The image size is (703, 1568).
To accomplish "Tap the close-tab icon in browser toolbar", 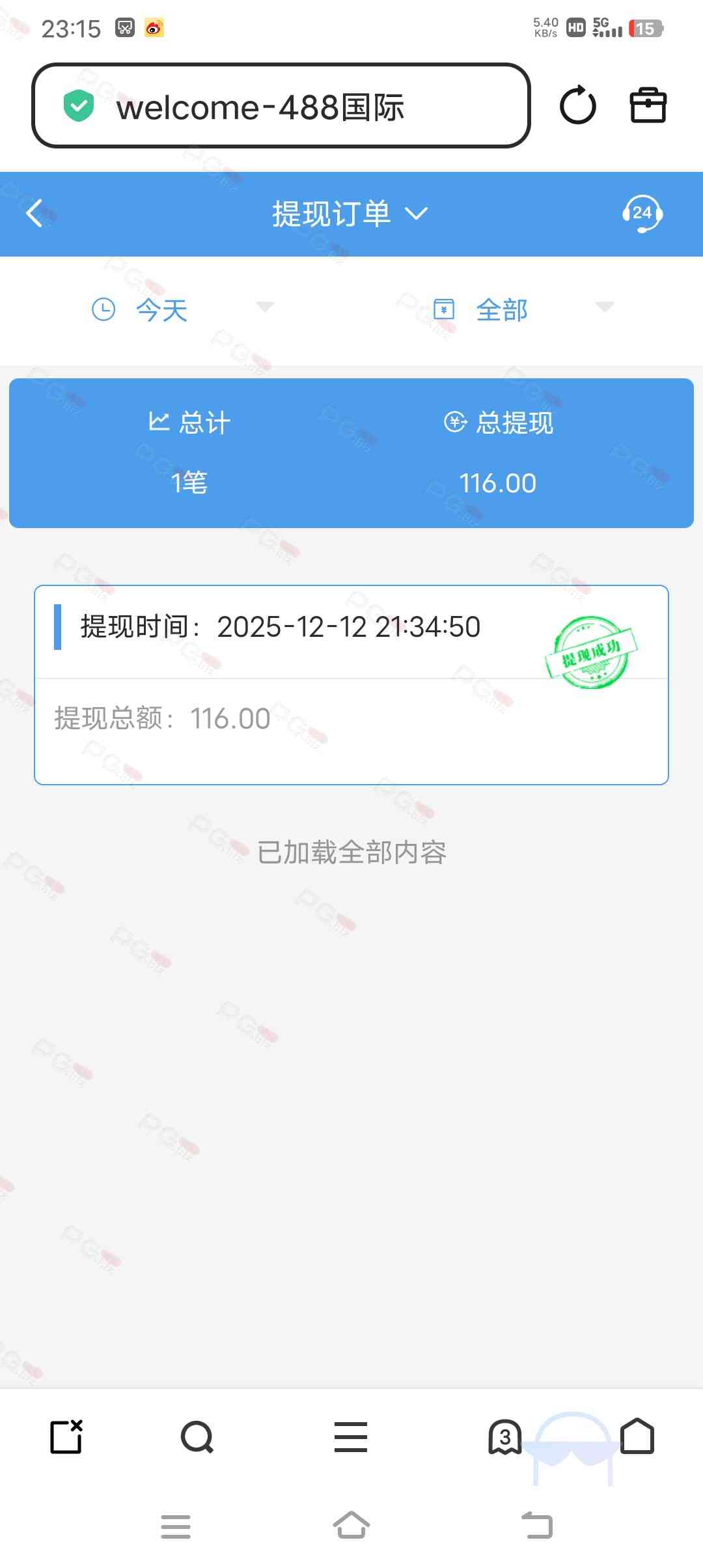I will [x=66, y=1437].
